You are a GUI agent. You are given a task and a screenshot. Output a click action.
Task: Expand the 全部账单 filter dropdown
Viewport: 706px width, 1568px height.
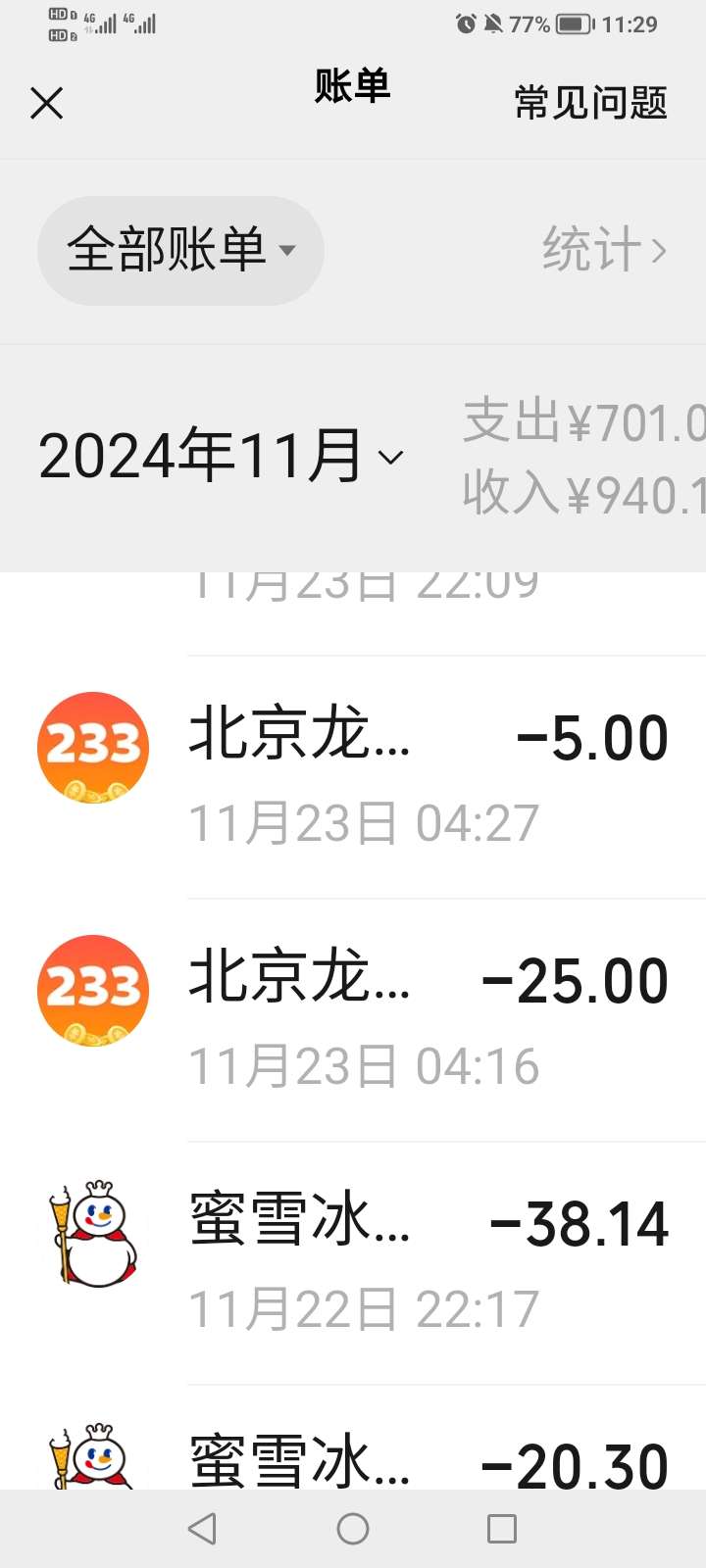pos(180,250)
